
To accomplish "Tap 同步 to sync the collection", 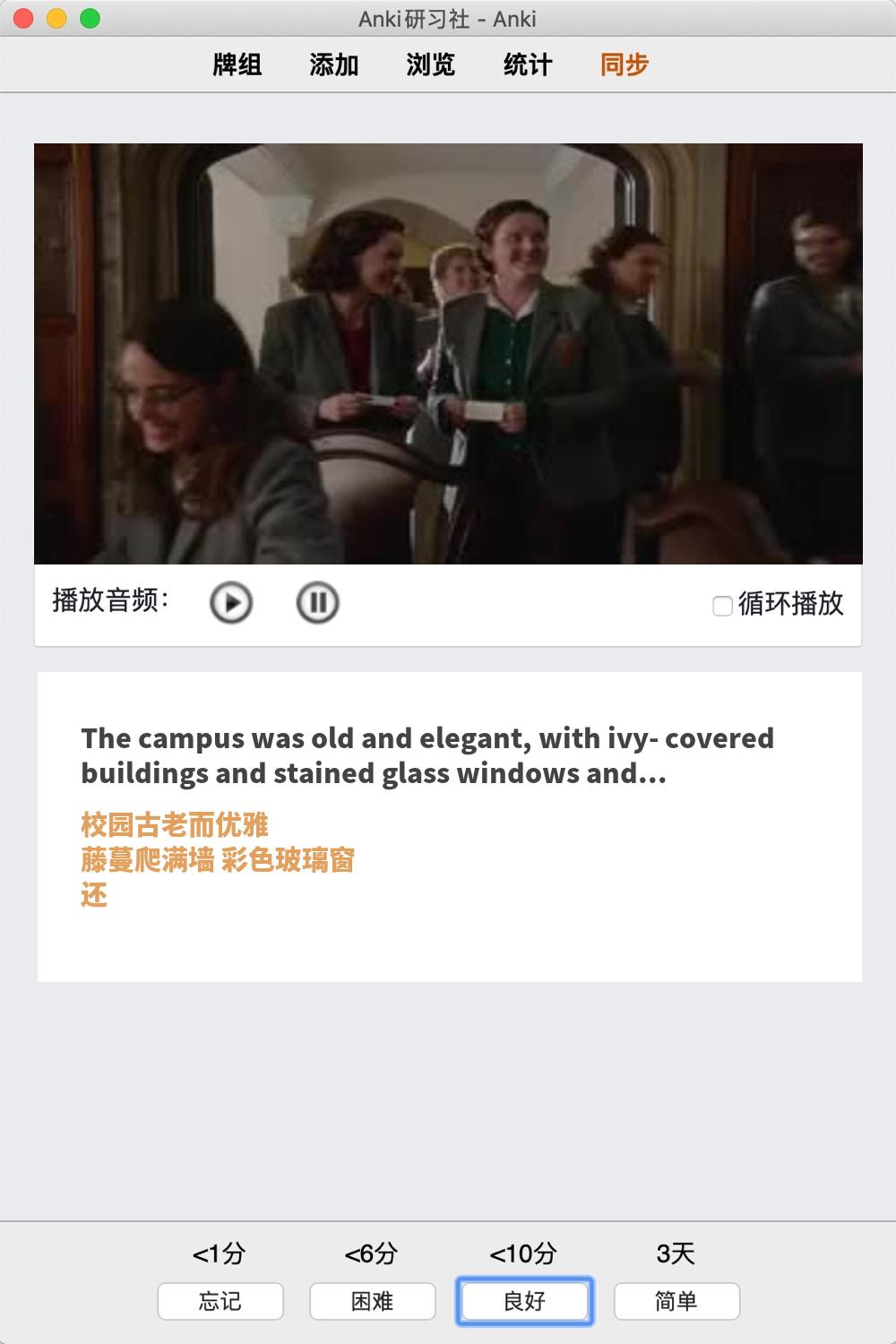I will point(625,65).
